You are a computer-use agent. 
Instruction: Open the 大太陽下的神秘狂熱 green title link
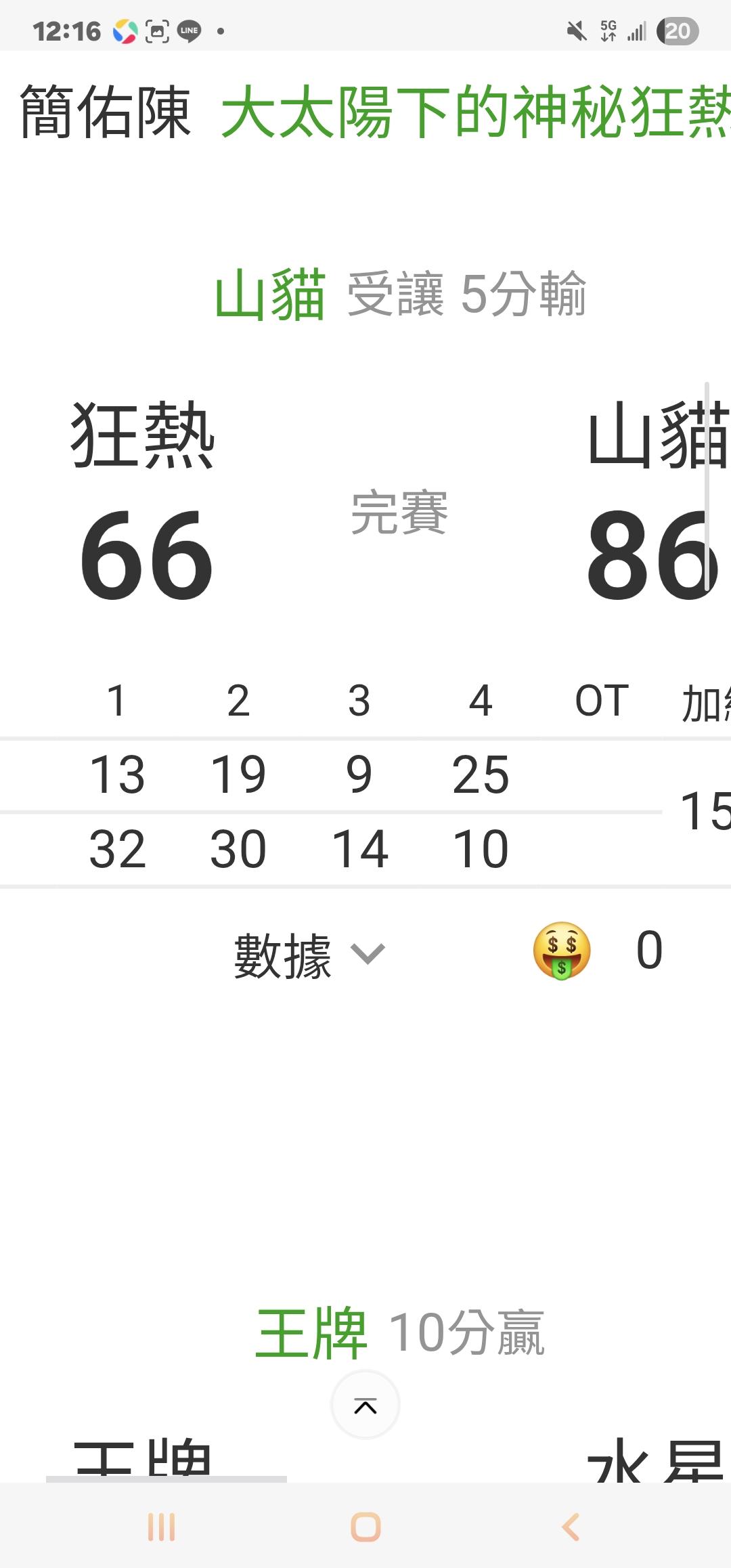click(x=476, y=112)
